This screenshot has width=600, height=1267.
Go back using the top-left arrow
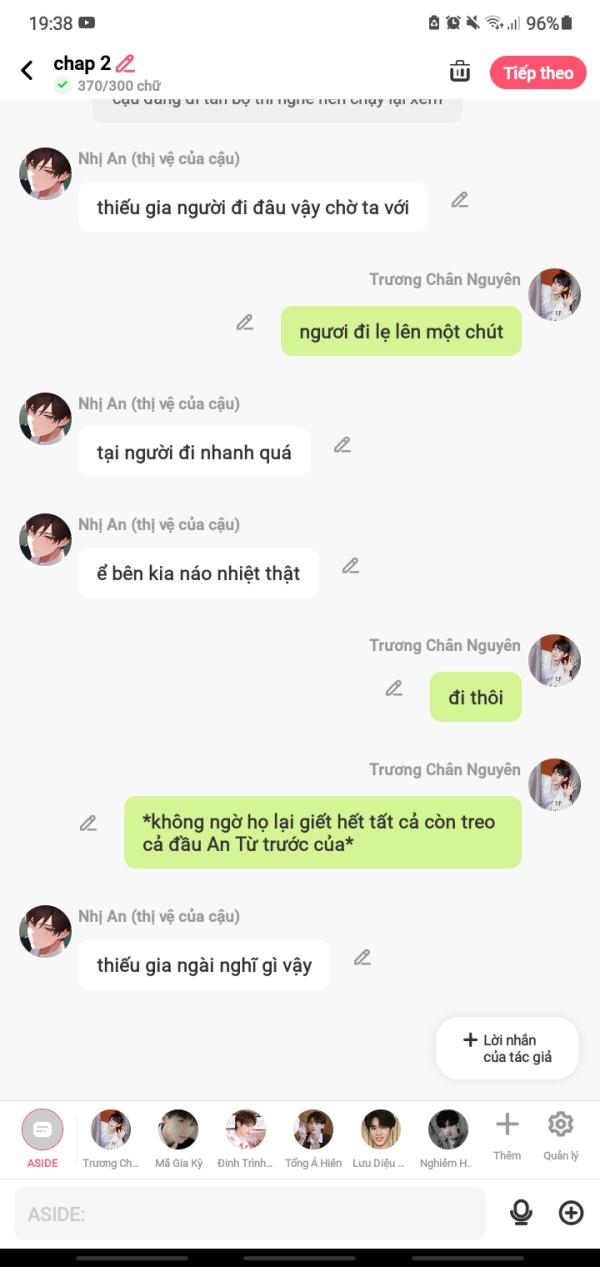27,70
